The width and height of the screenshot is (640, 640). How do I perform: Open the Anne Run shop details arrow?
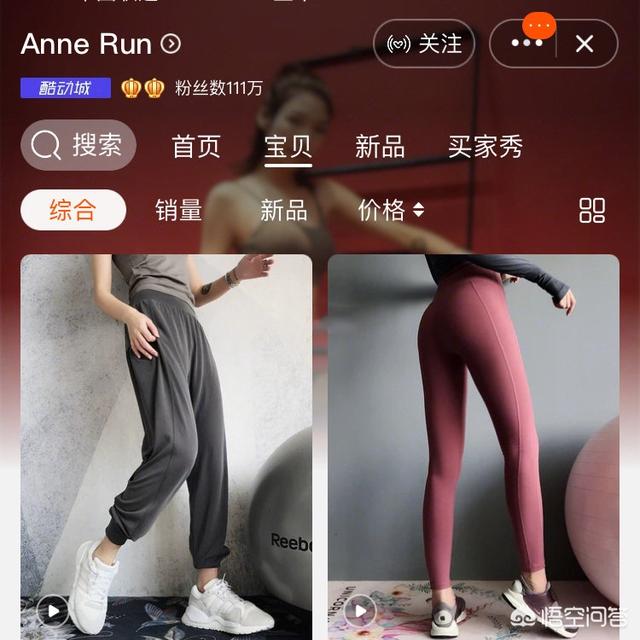[171, 44]
